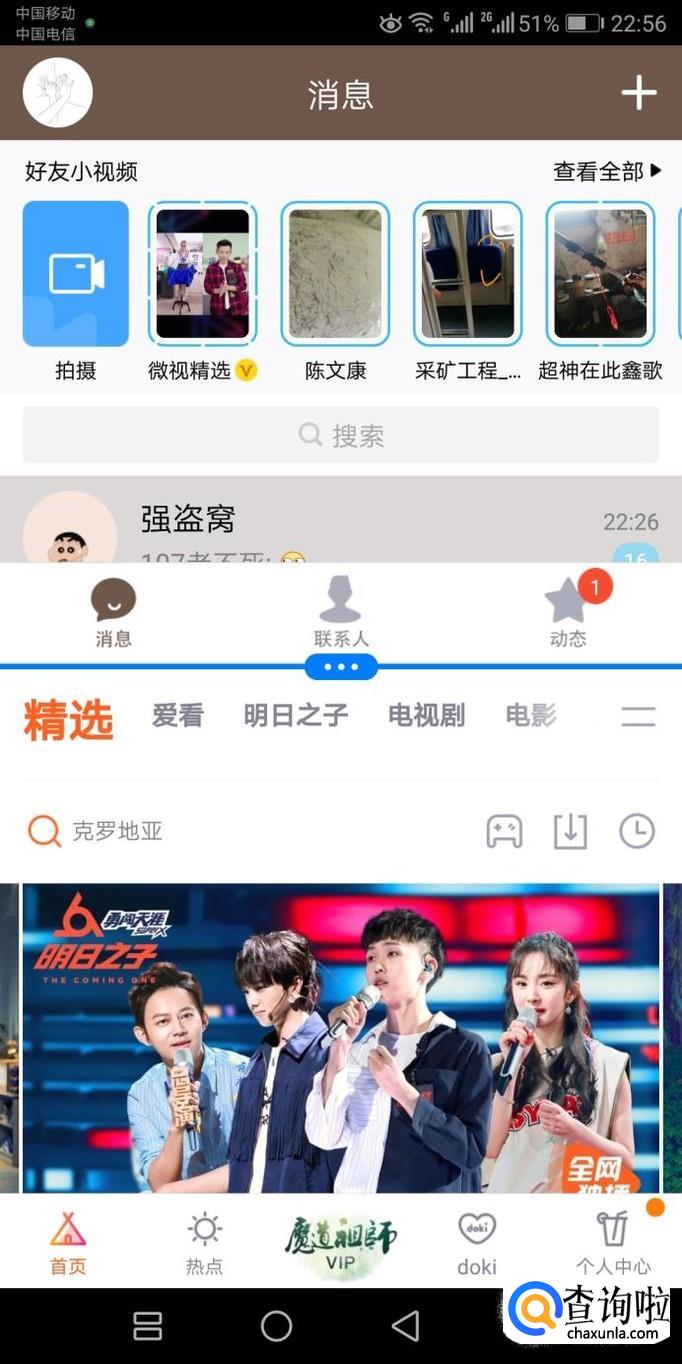682x1364 pixels.
Task: Open the channel list menu icon
Action: tap(638, 716)
